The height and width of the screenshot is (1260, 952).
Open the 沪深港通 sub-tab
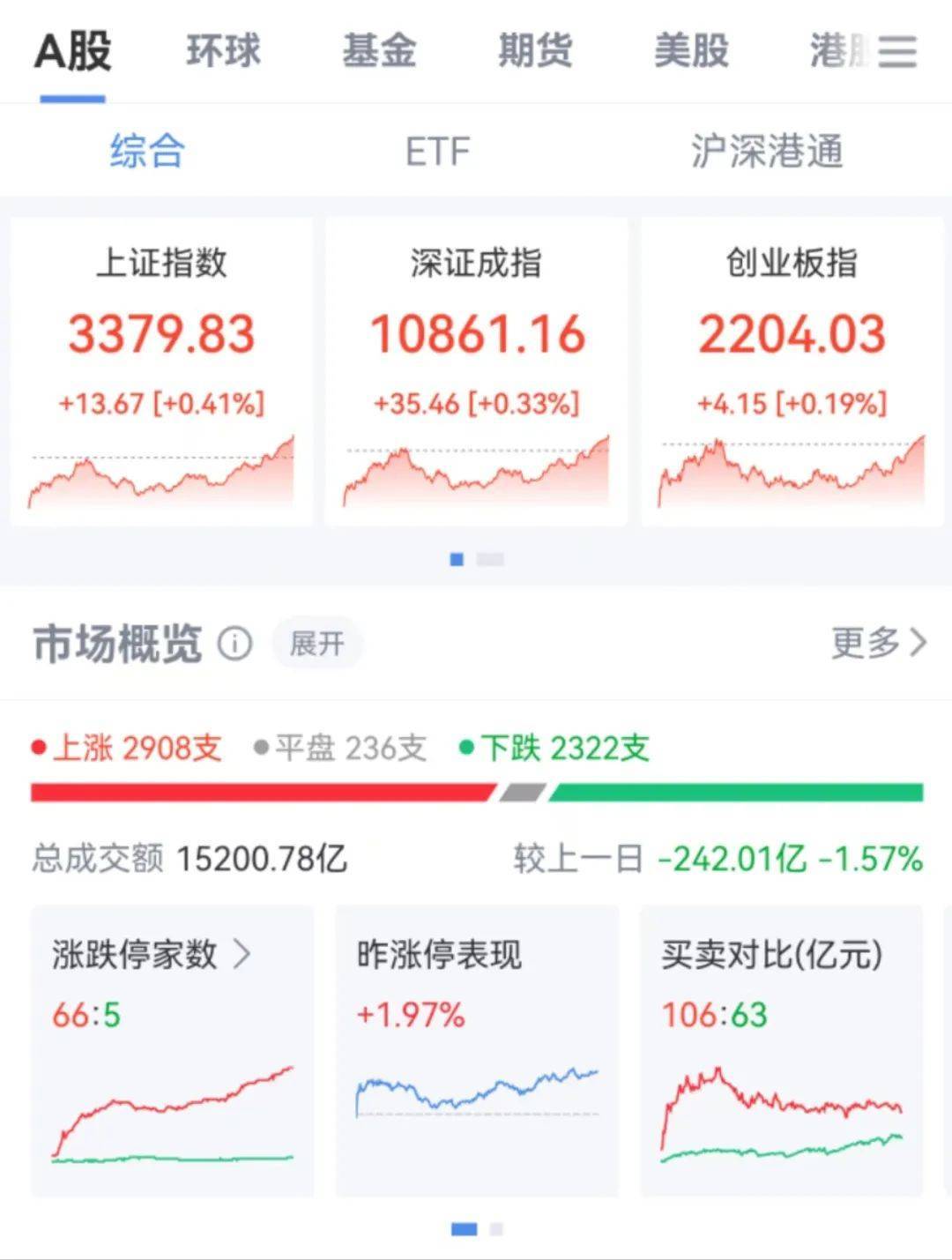(767, 152)
